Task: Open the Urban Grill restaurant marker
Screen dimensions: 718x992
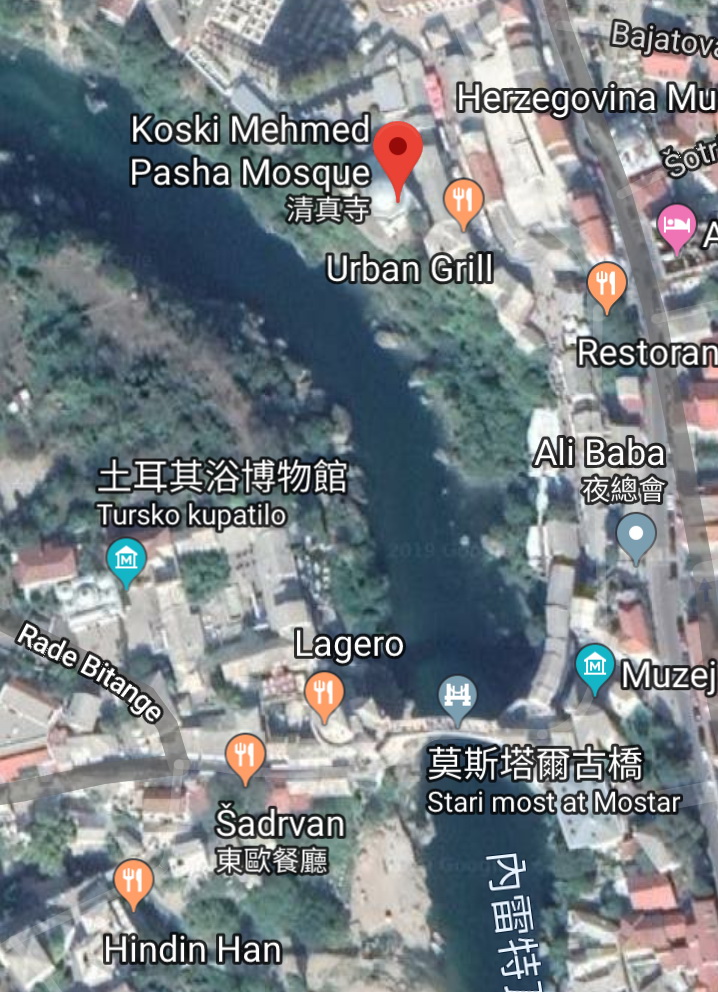Action: [462, 201]
